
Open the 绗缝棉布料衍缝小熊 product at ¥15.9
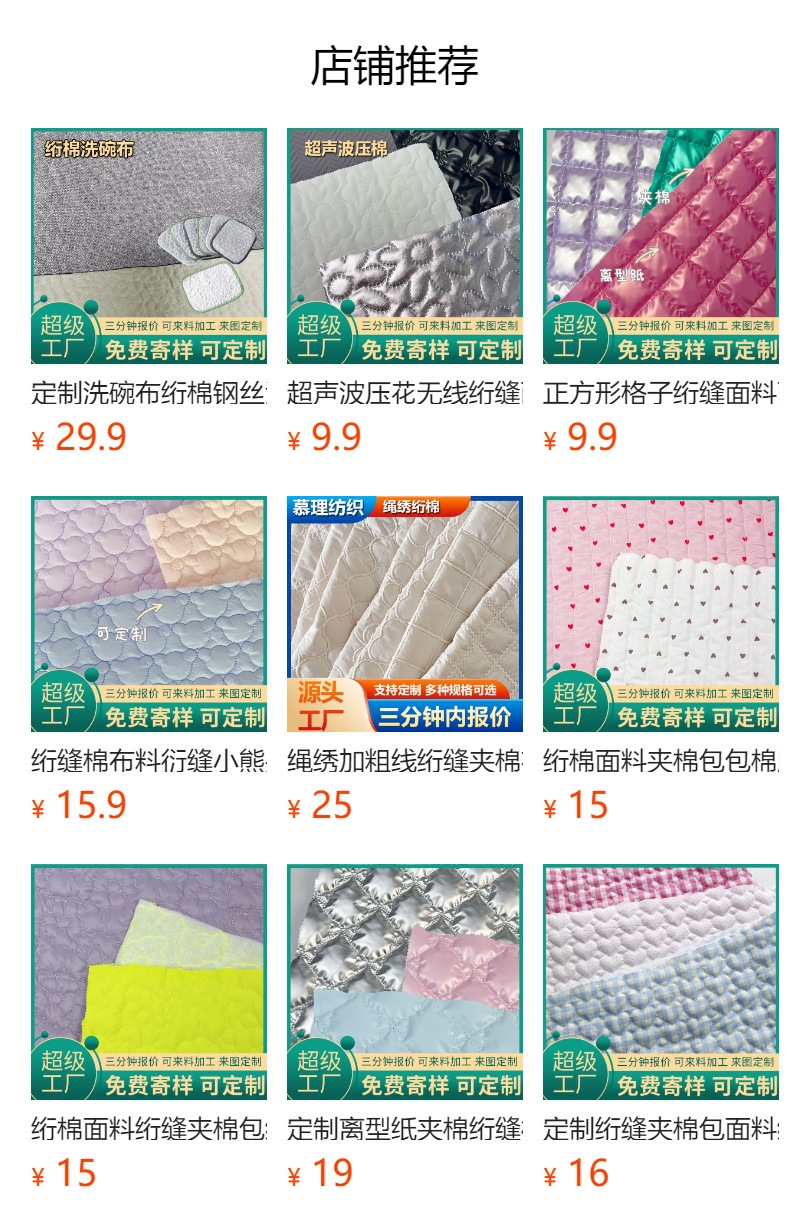click(149, 614)
